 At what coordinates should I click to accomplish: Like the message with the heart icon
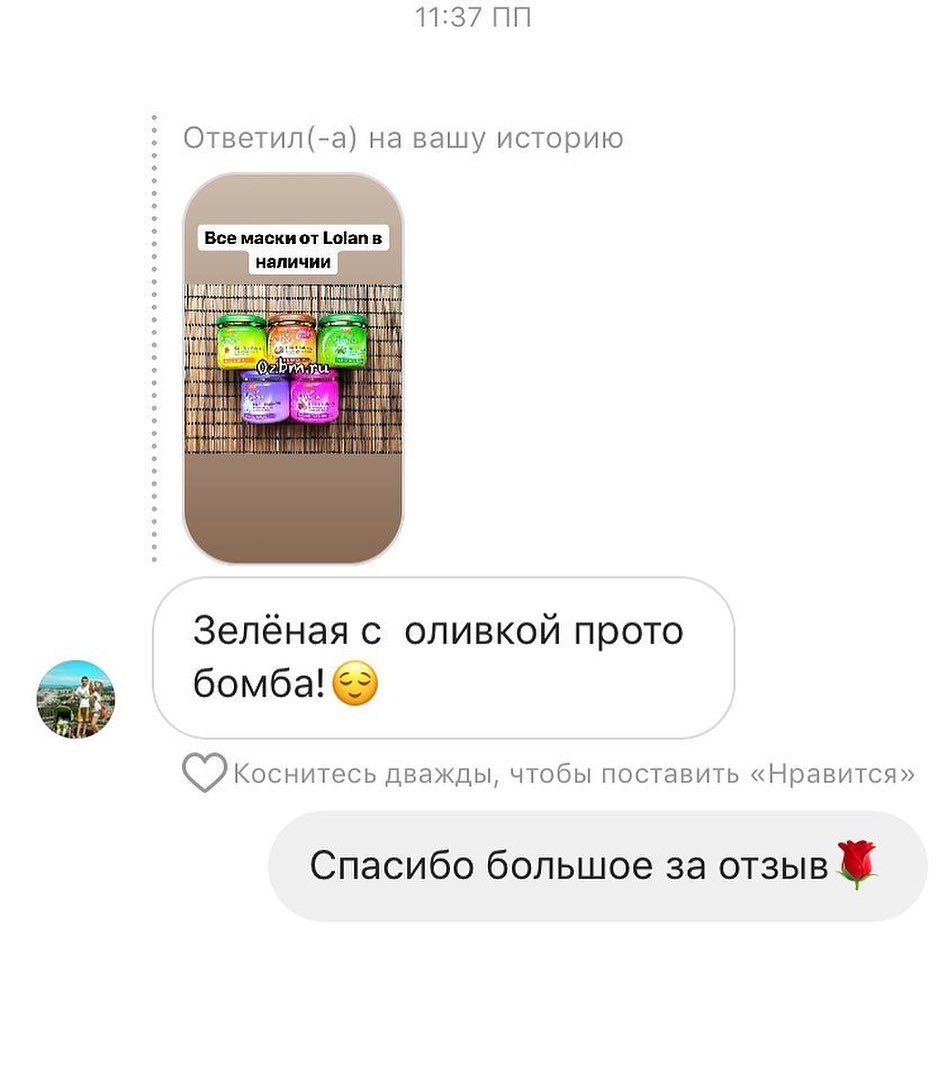[204, 773]
